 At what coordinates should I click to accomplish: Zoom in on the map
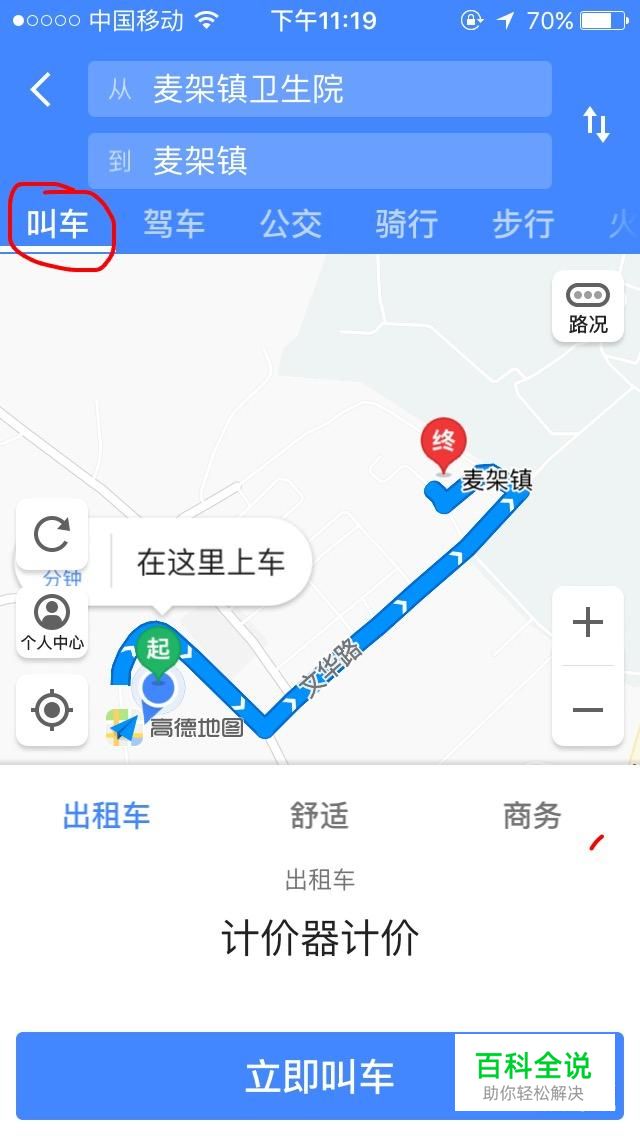pos(588,623)
